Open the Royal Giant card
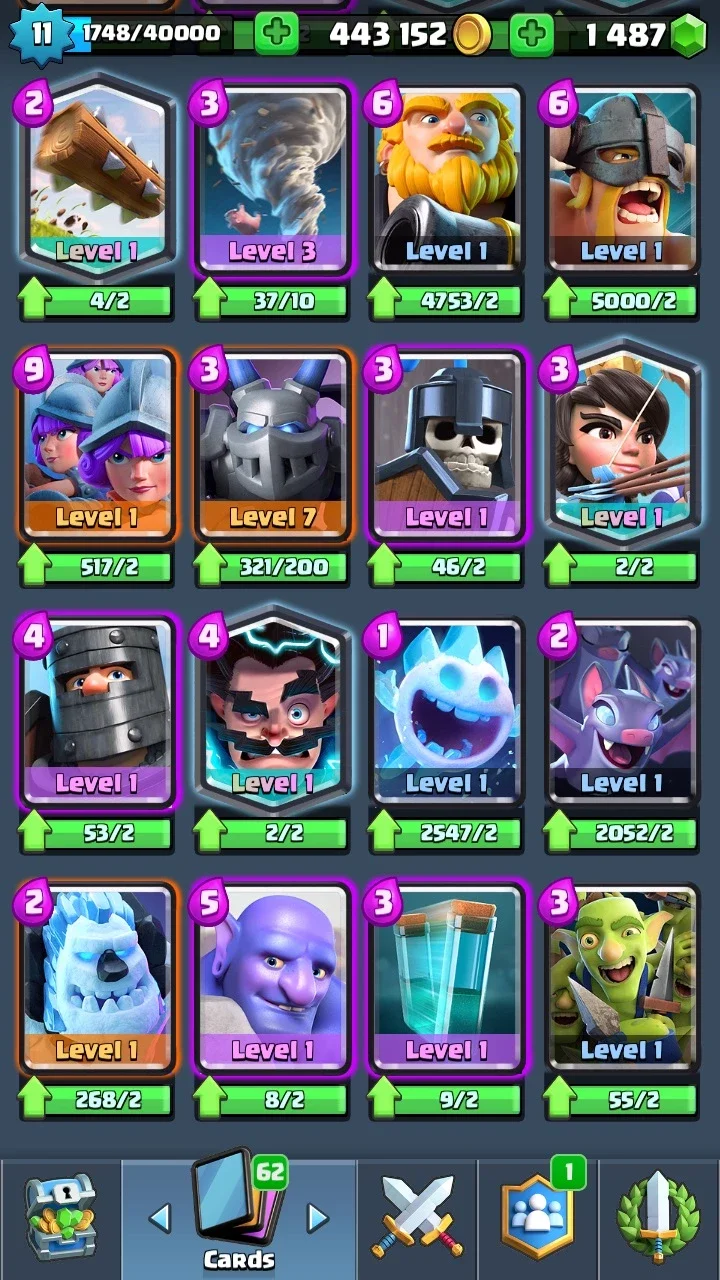This screenshot has width=720, height=1280. 448,178
